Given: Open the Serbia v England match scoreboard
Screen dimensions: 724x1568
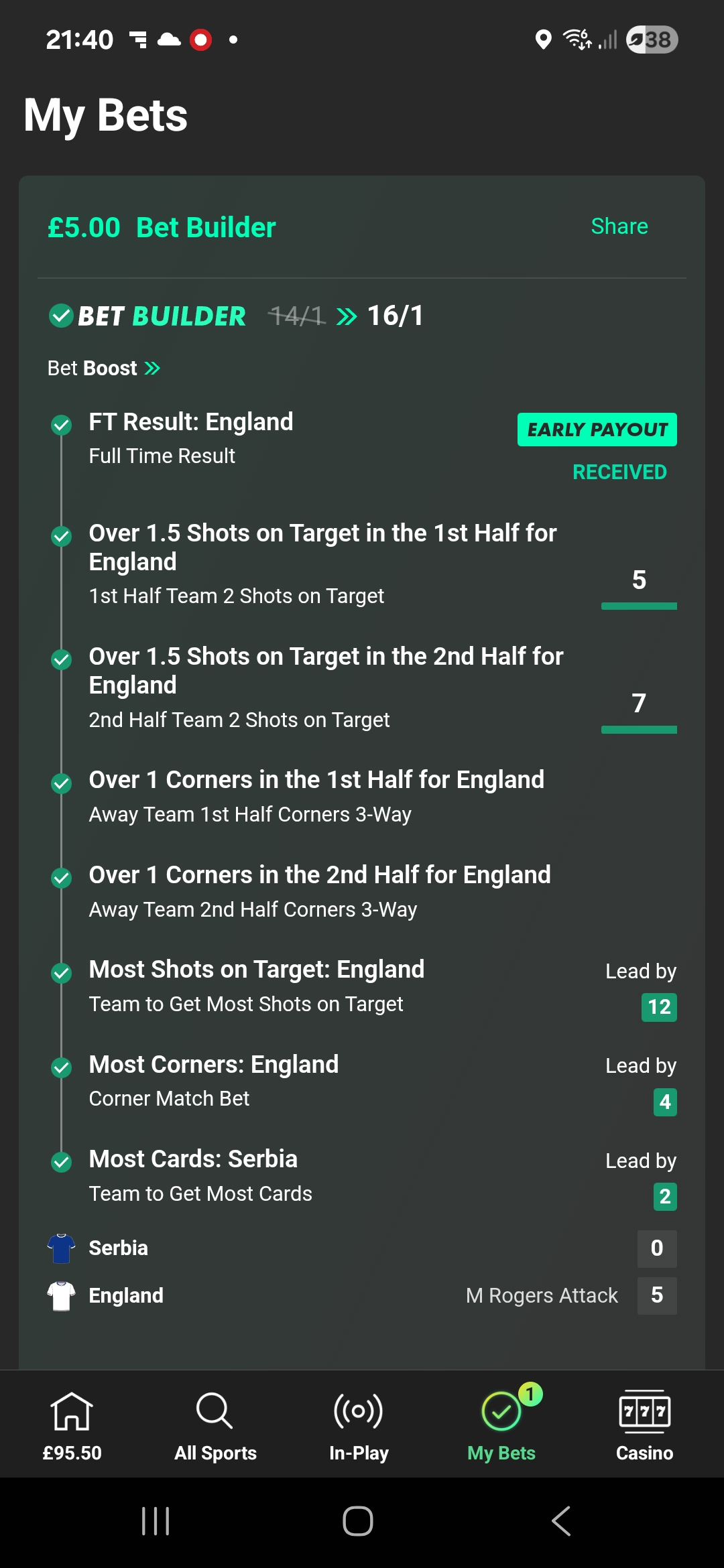Looking at the screenshot, I should tap(362, 1272).
